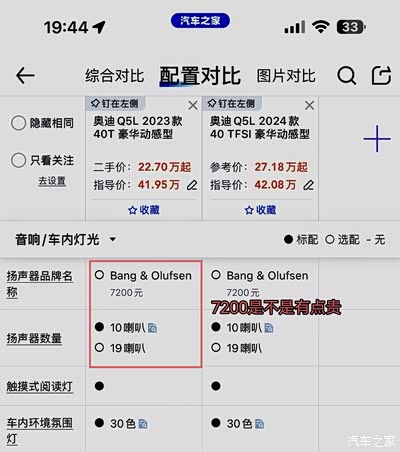
Task: Open the 扬声器品牌名称 term explanation
Action: pos(39,284)
